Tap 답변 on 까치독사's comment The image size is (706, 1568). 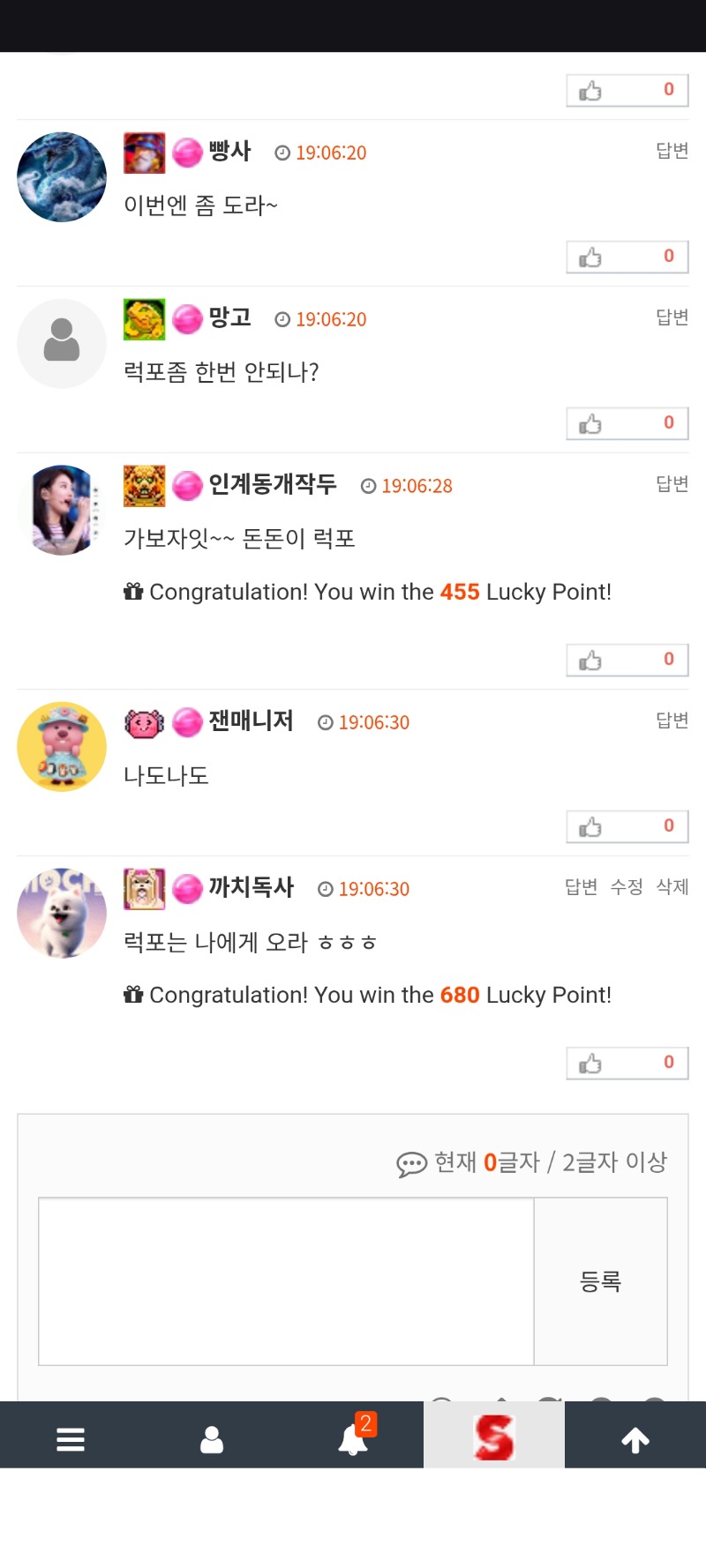tap(581, 887)
